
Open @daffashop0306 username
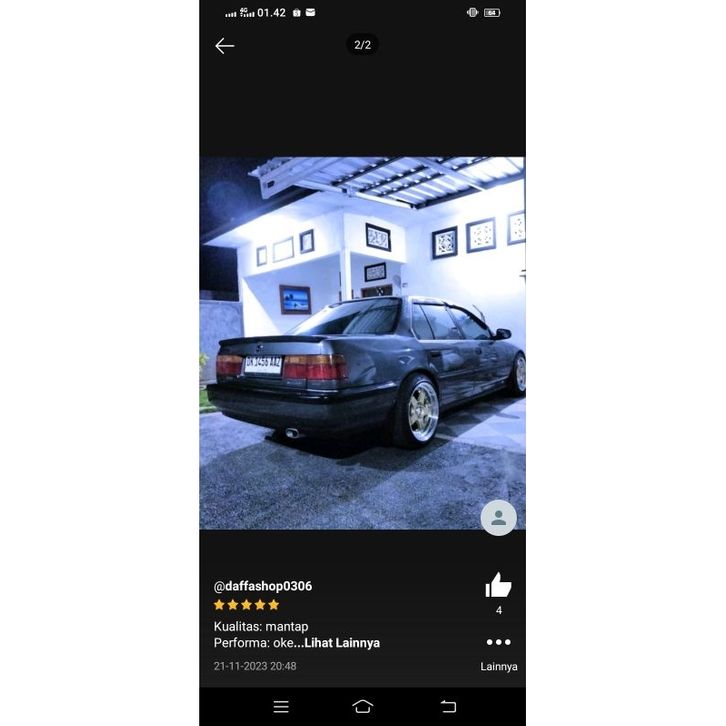(x=262, y=586)
